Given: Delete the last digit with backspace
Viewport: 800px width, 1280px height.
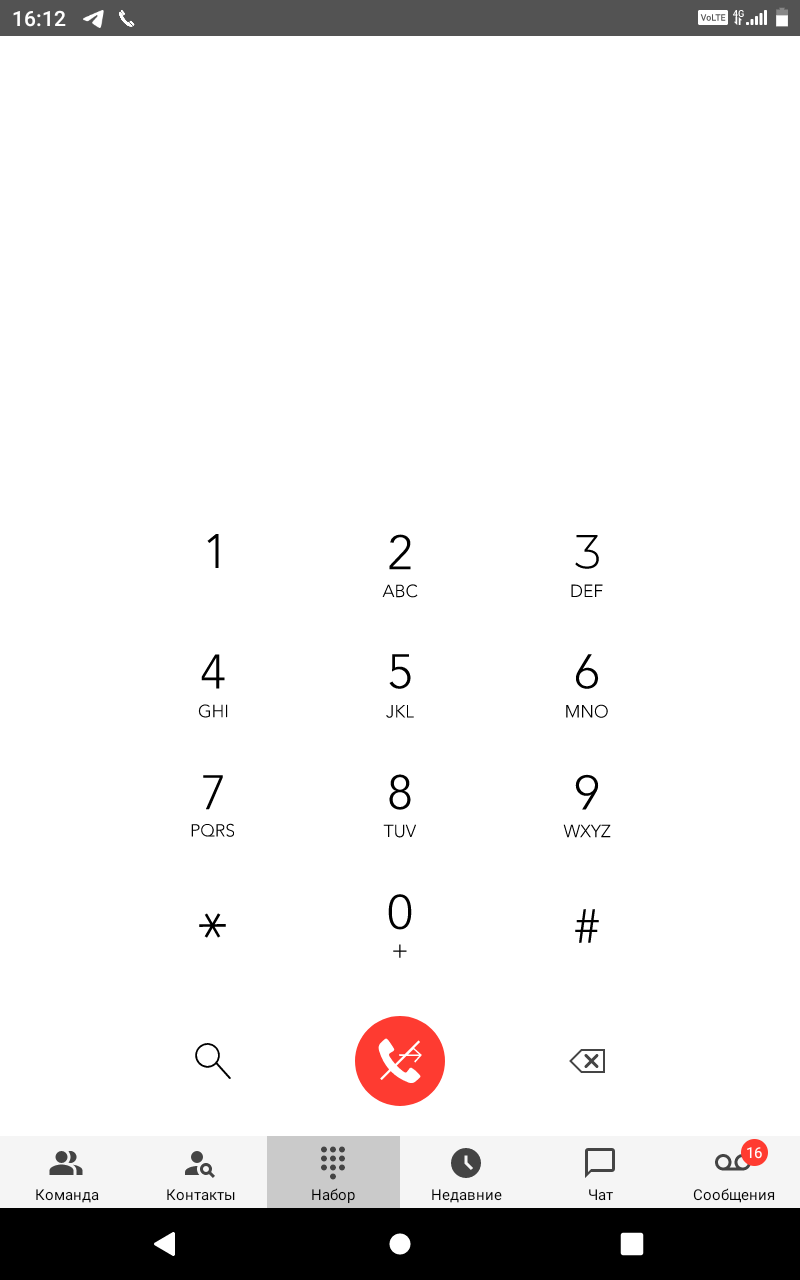Looking at the screenshot, I should (x=587, y=1061).
